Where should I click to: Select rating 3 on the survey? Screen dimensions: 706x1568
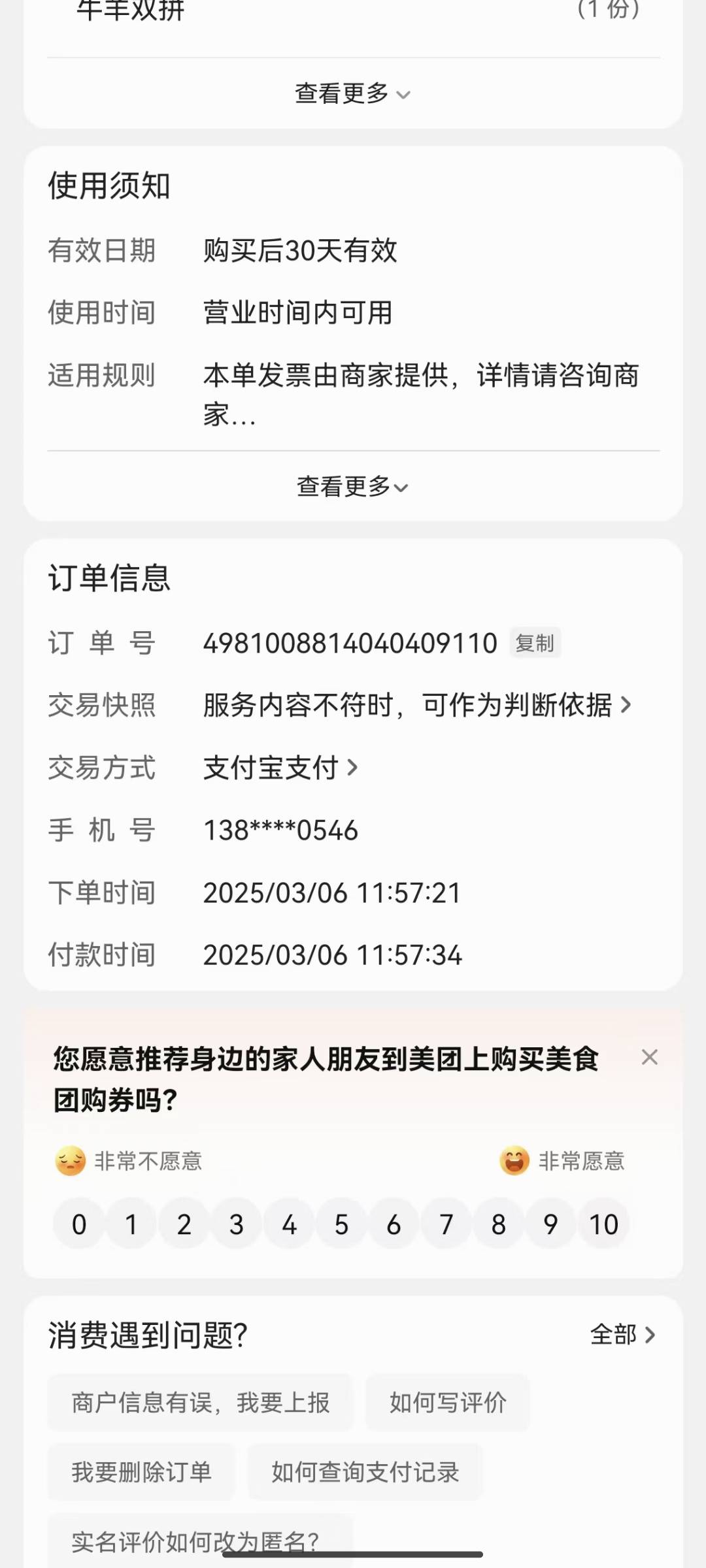pyautogui.click(x=237, y=1224)
